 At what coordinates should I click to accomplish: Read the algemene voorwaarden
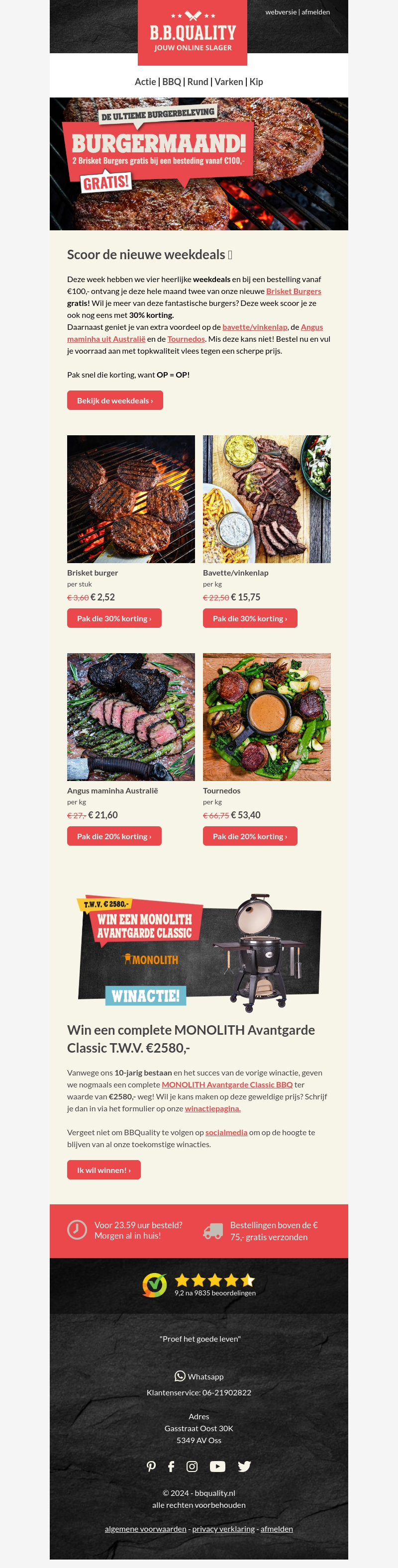tap(145, 1528)
